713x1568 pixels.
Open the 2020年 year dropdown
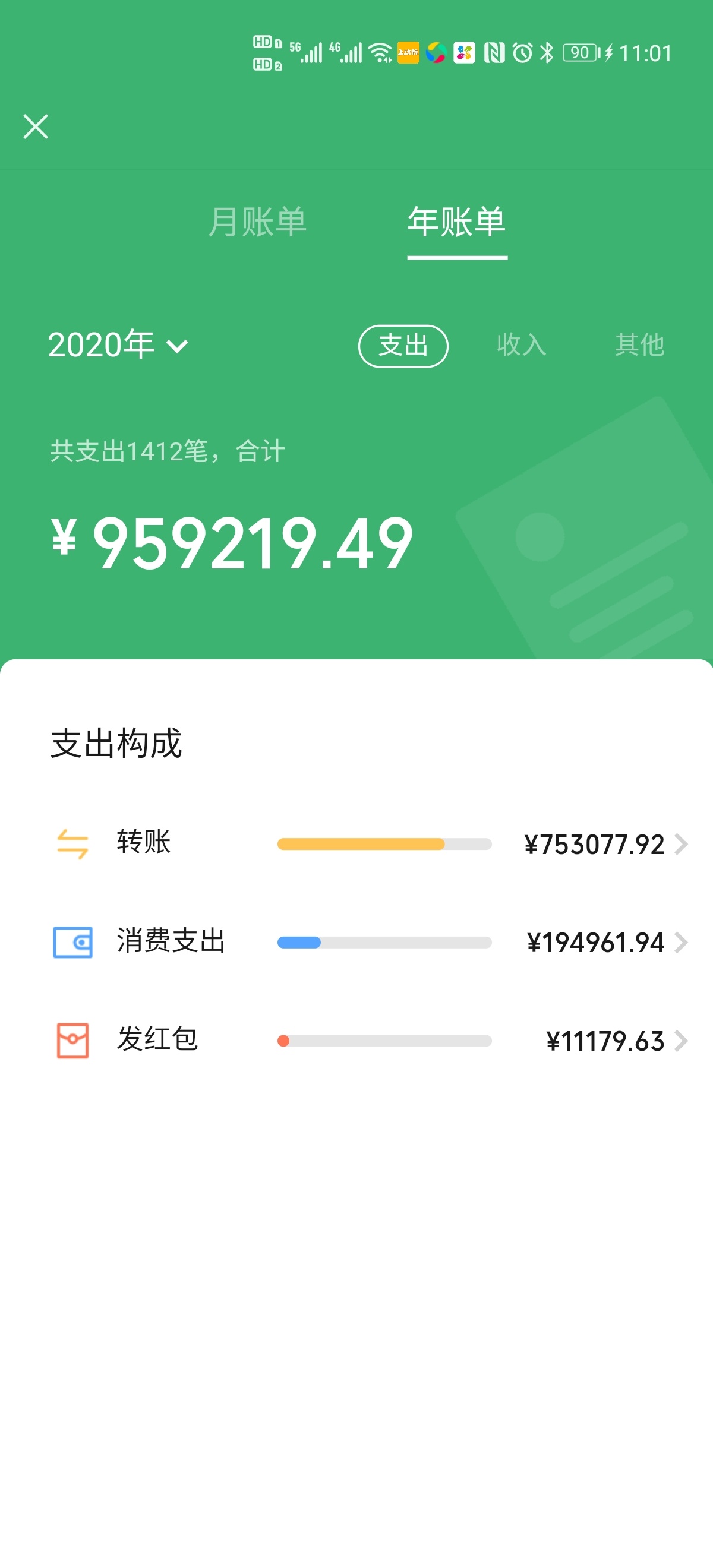[x=119, y=345]
